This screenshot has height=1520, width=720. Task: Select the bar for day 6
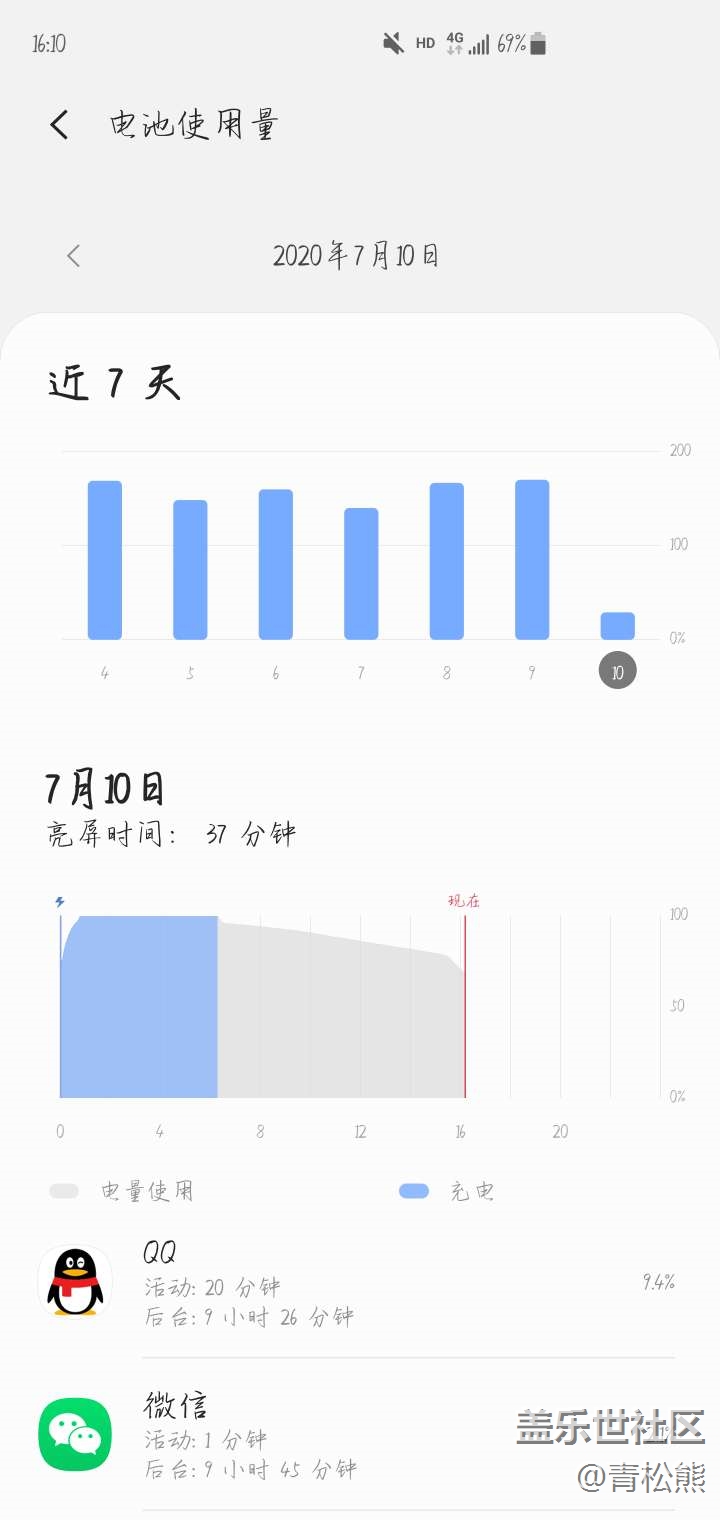[x=276, y=564]
